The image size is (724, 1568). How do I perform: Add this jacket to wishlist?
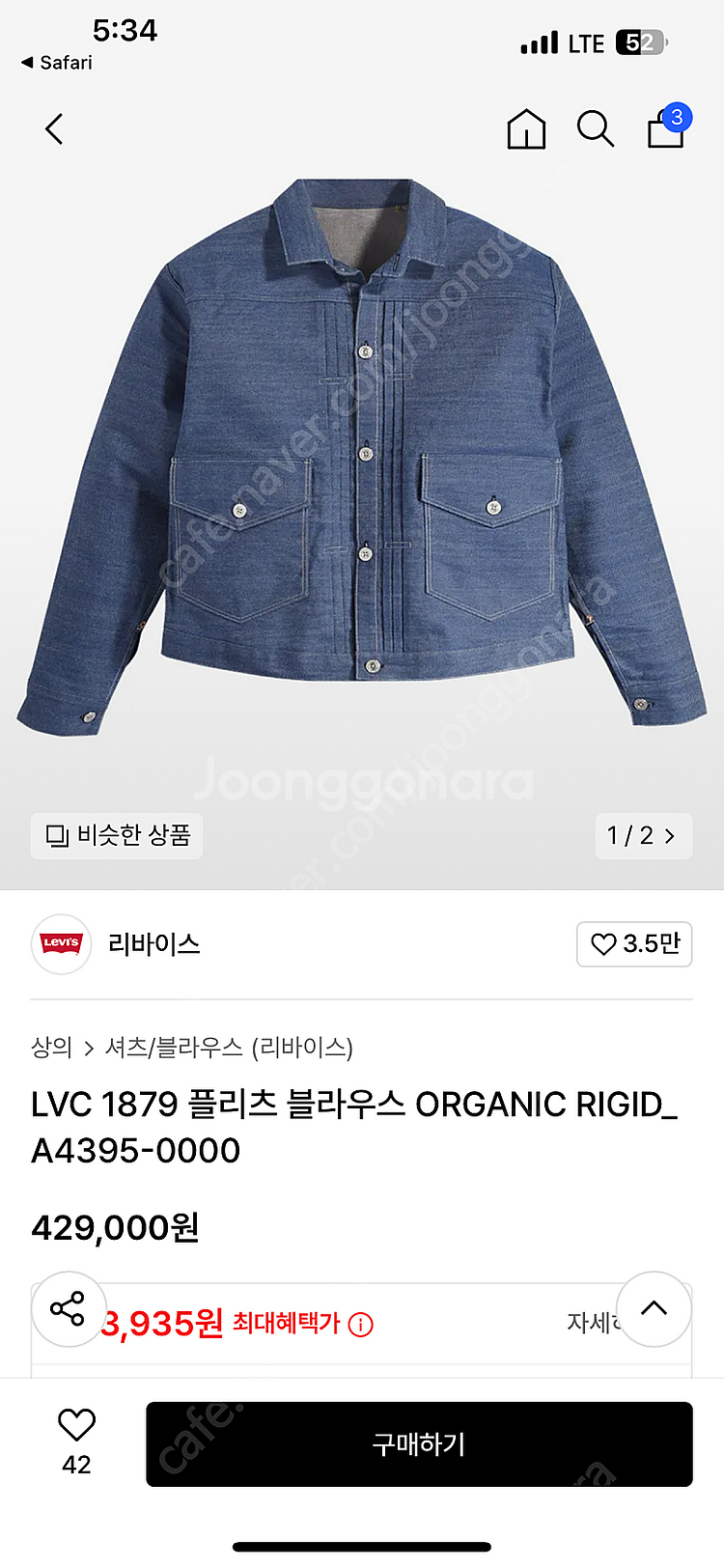[76, 1425]
